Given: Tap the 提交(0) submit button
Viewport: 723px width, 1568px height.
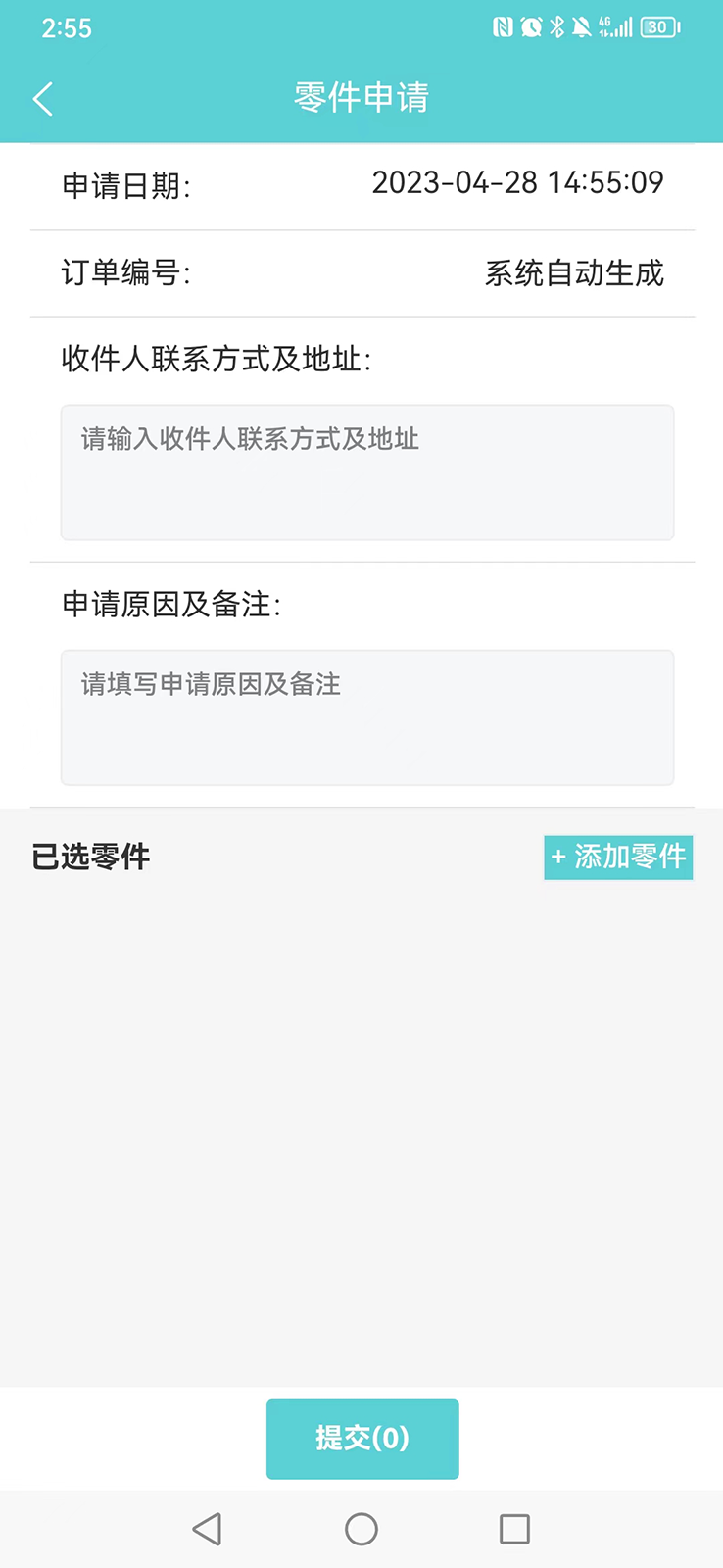Looking at the screenshot, I should click(x=361, y=1439).
